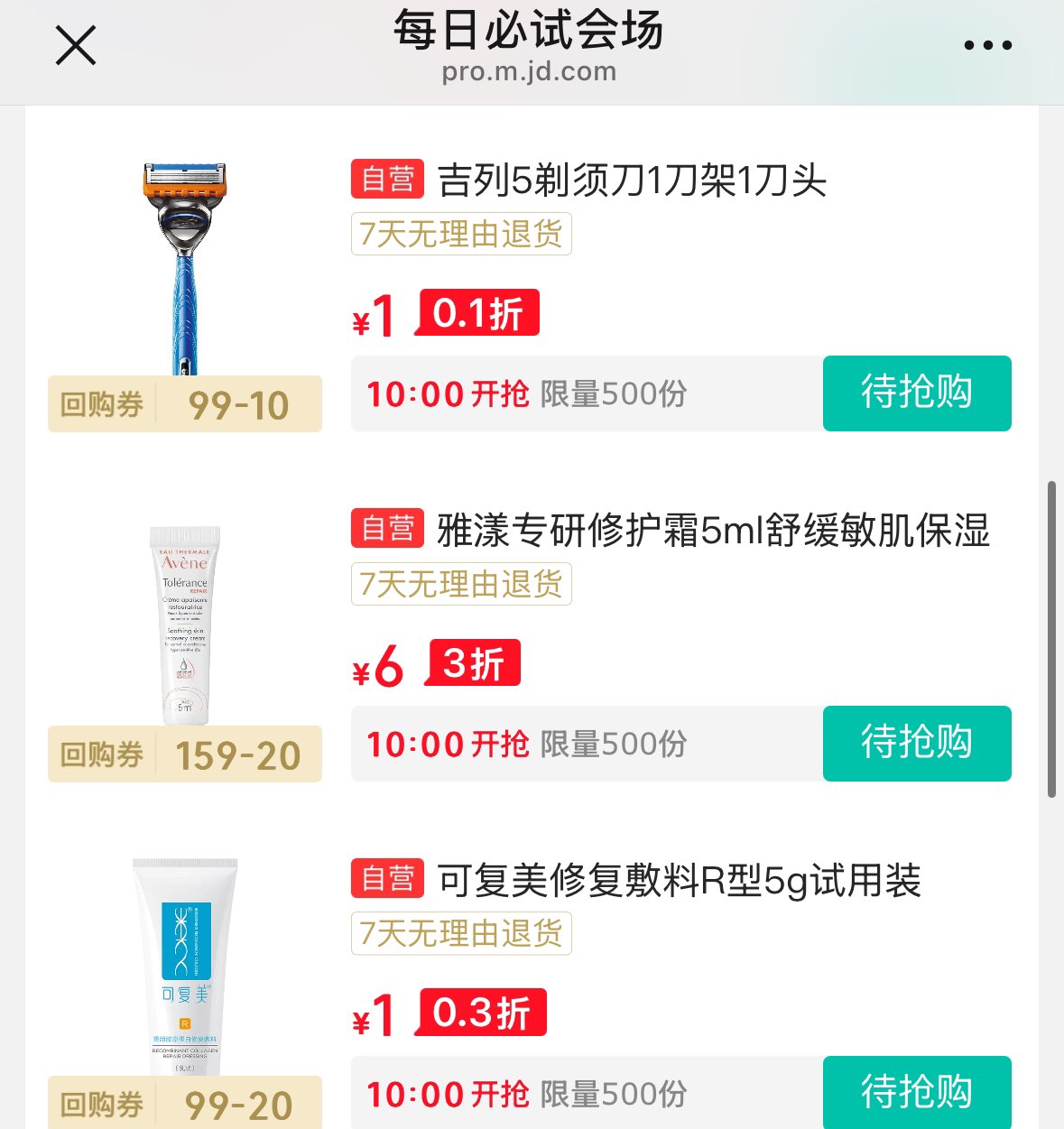The image size is (1064, 1129).
Task: View the 雅漾专研修护霜5ml product picture
Action: pyautogui.click(x=185, y=625)
